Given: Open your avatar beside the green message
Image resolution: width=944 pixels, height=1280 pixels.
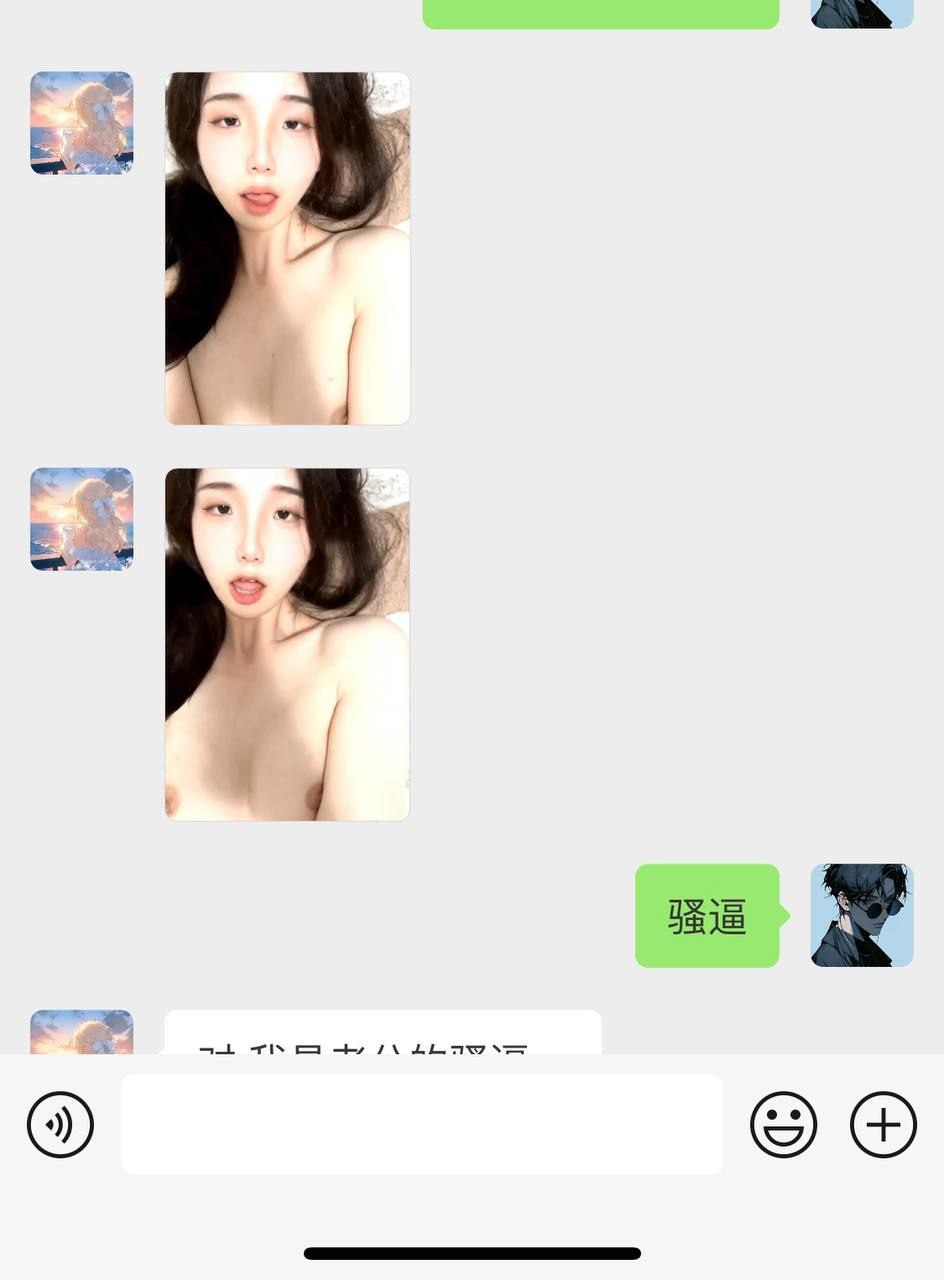Looking at the screenshot, I should pyautogui.click(x=861, y=915).
